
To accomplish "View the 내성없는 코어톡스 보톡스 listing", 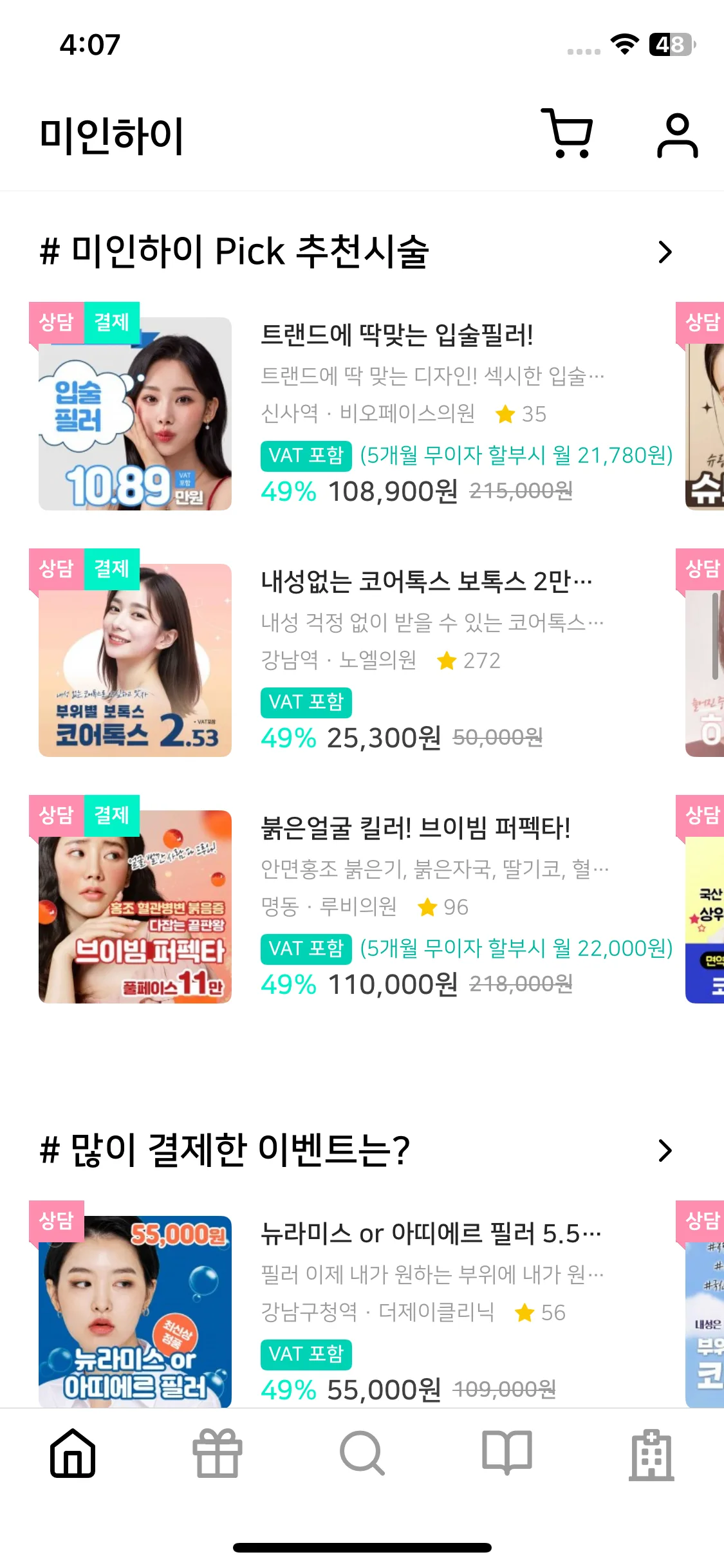I will (426, 582).
